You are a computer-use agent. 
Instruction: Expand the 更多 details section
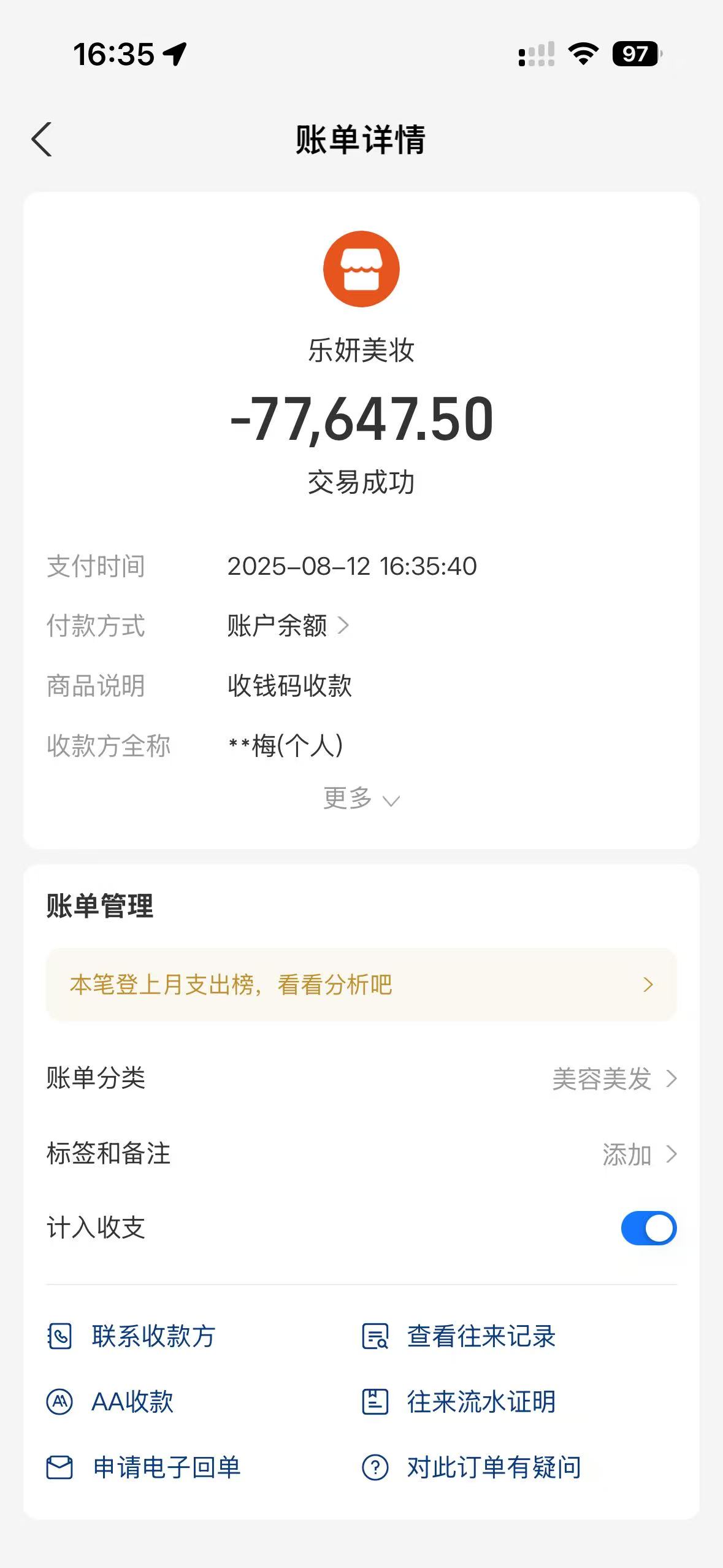361,798
